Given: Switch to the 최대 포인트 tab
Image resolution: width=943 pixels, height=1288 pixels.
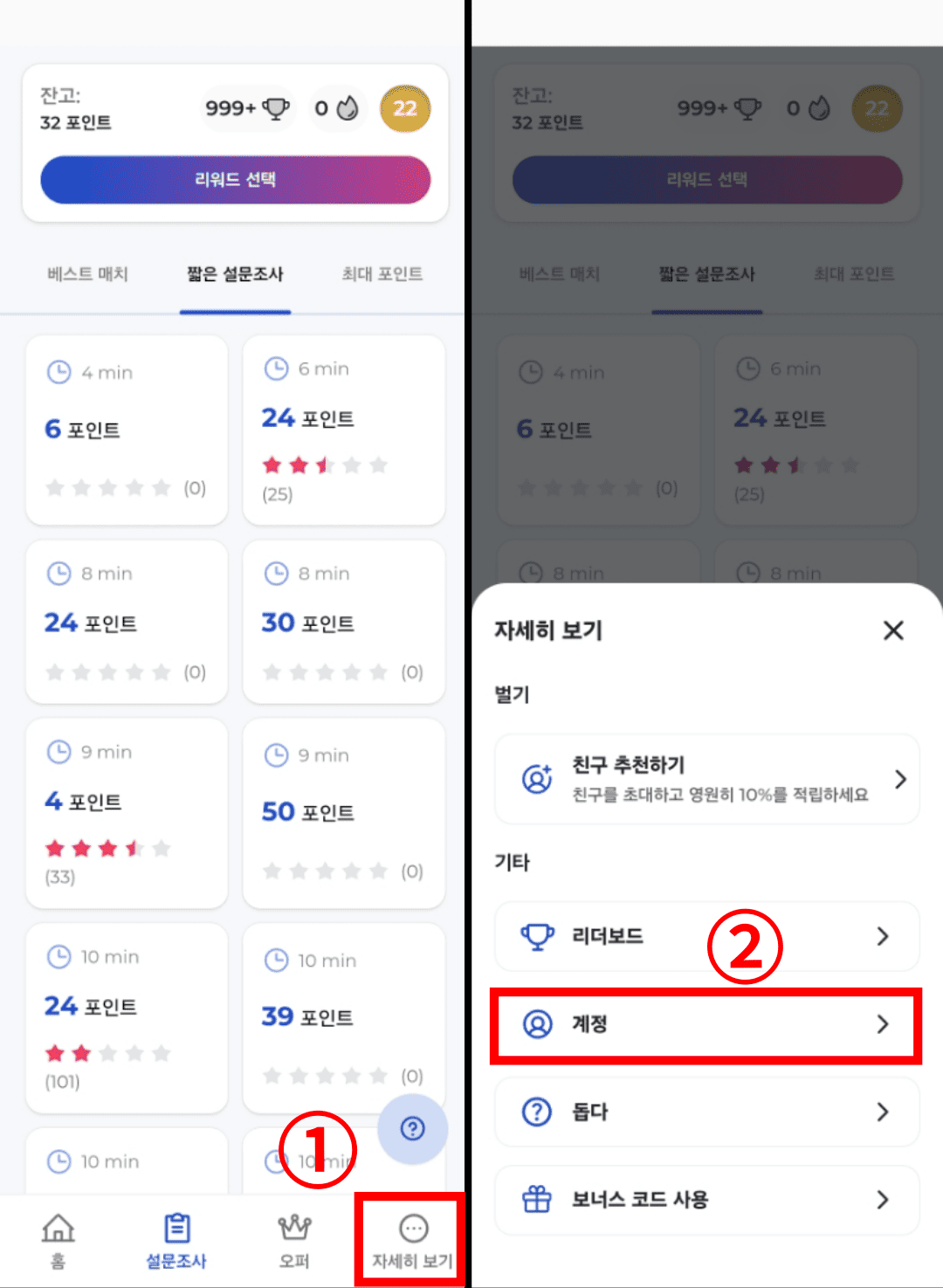Looking at the screenshot, I should (382, 273).
